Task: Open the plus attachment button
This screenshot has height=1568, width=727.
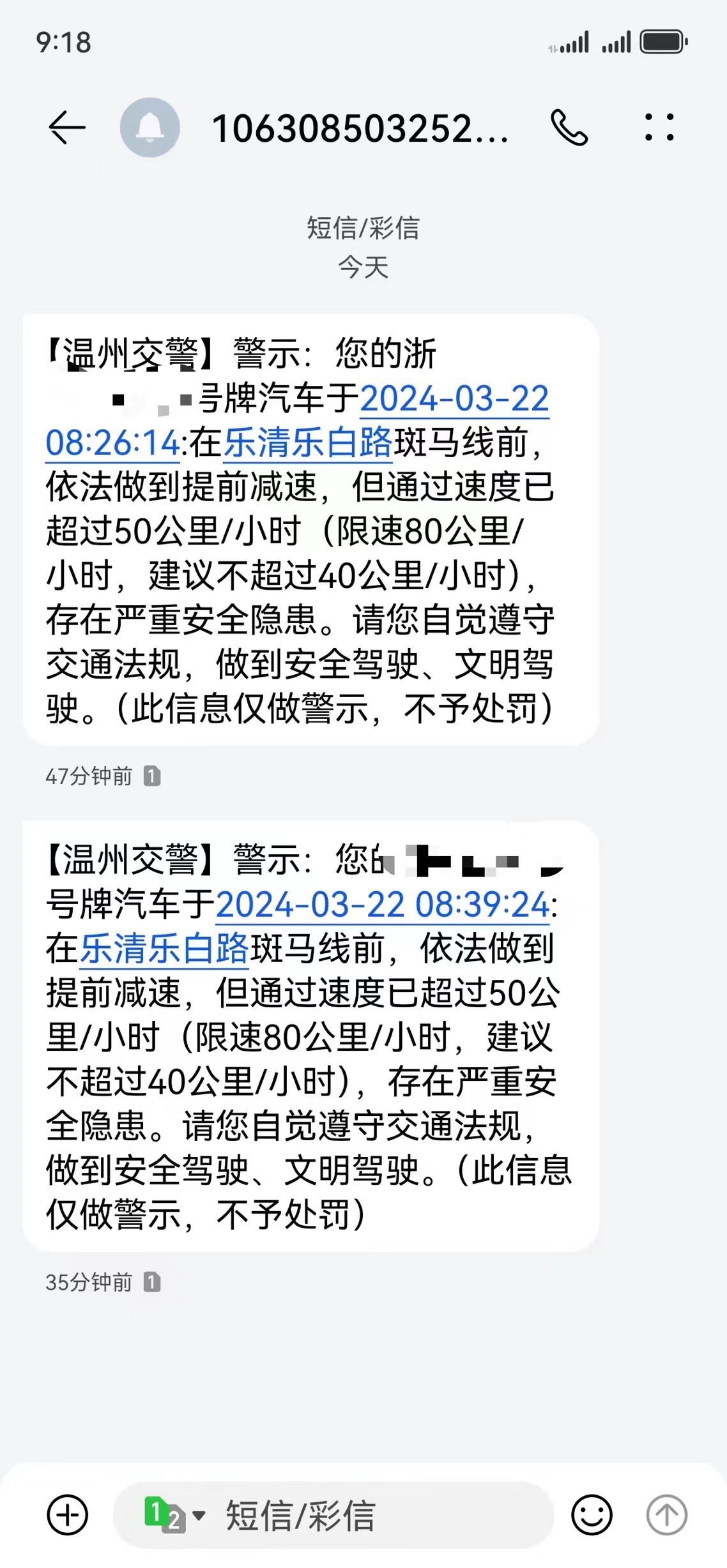Action: (68, 1514)
